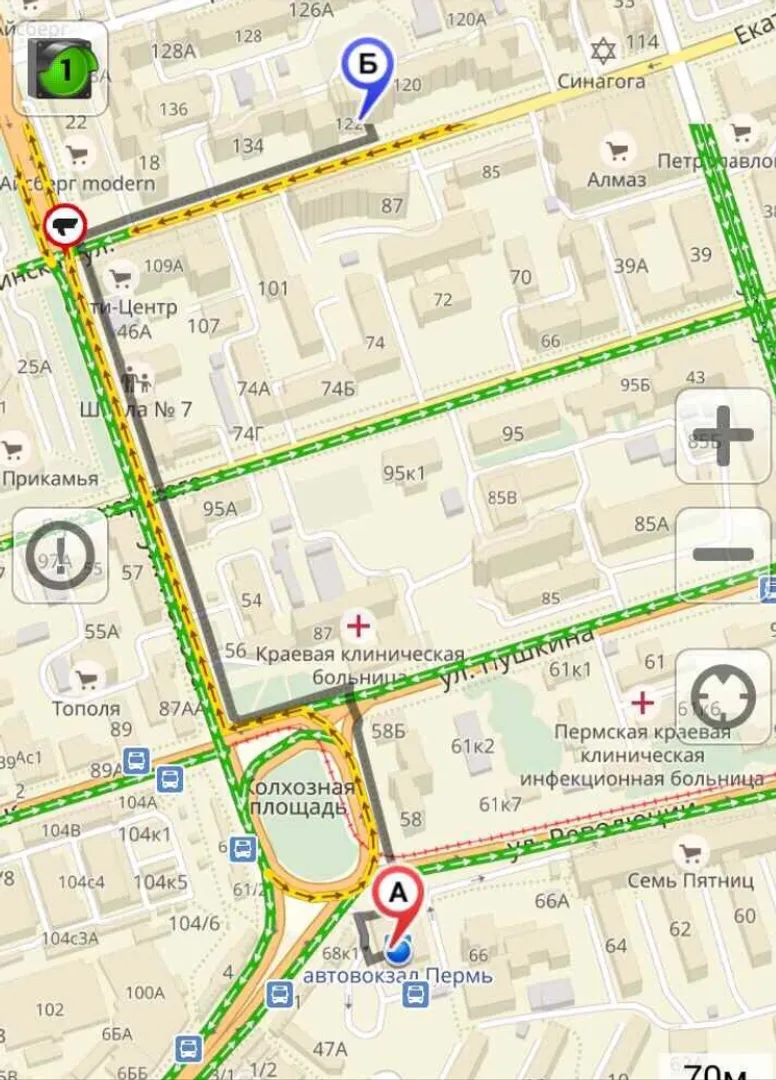The width and height of the screenshot is (776, 1080).
Task: Zoom in with the plus button
Action: coord(723,438)
